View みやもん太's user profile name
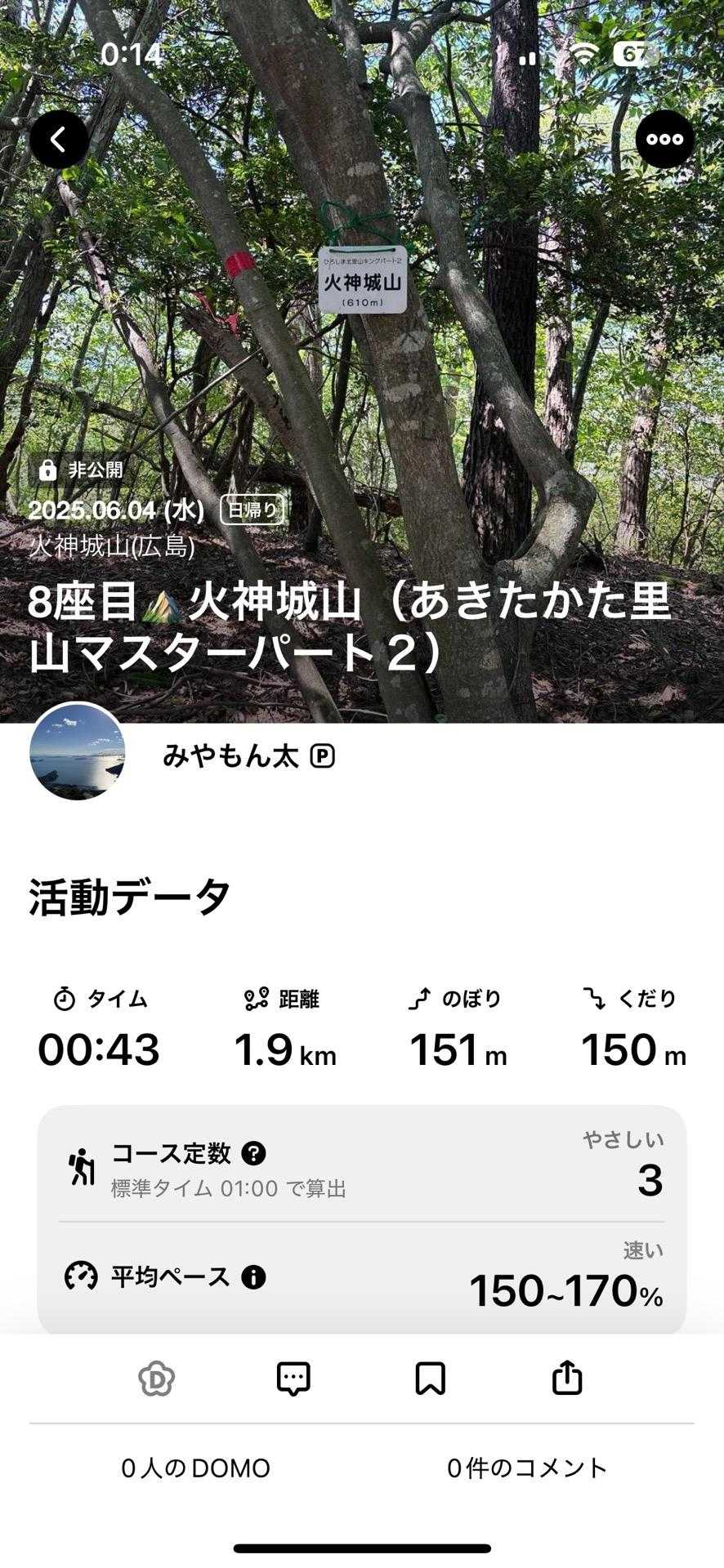 (x=231, y=757)
